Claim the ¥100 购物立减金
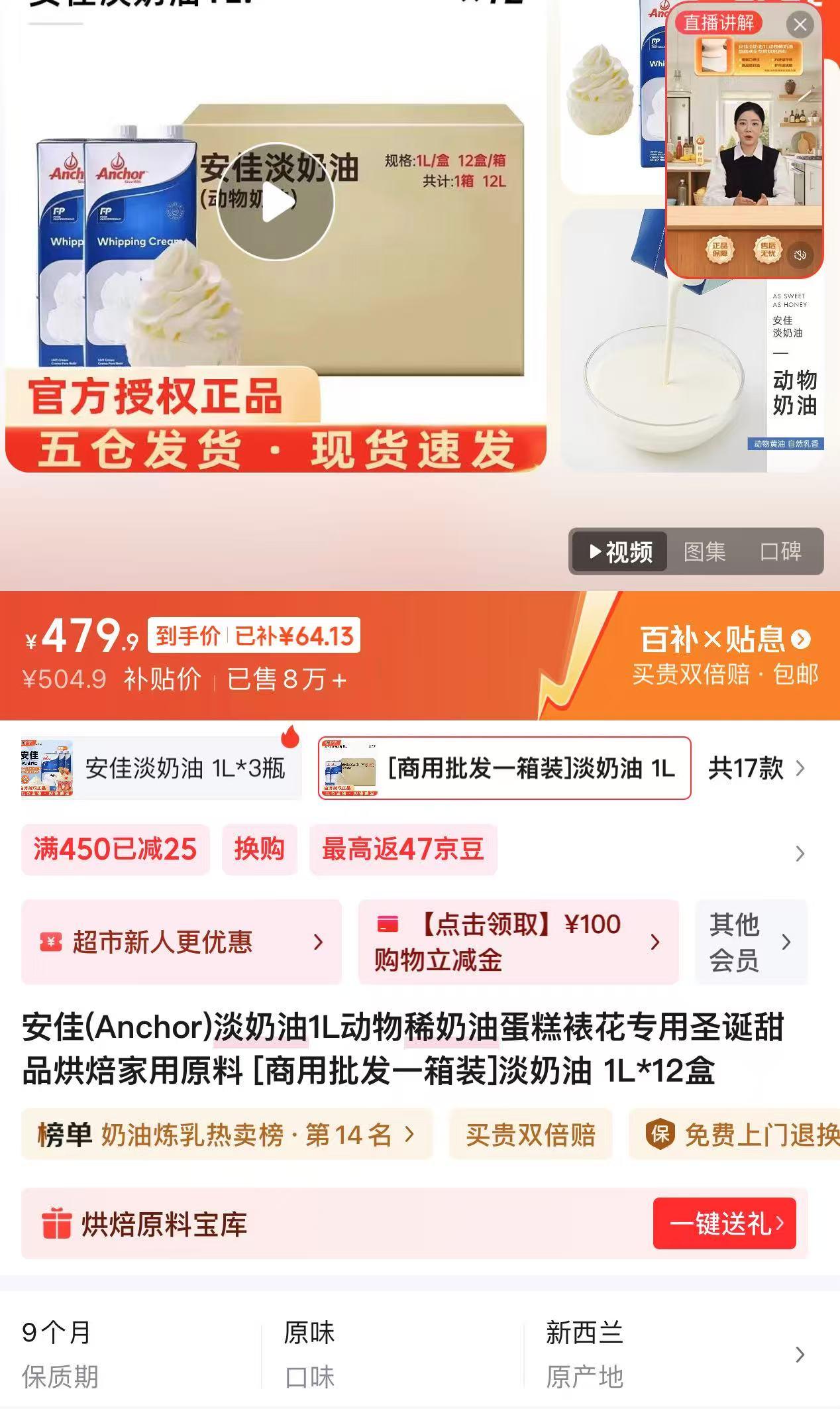Viewport: 840px width, 1409px height. tap(517, 942)
